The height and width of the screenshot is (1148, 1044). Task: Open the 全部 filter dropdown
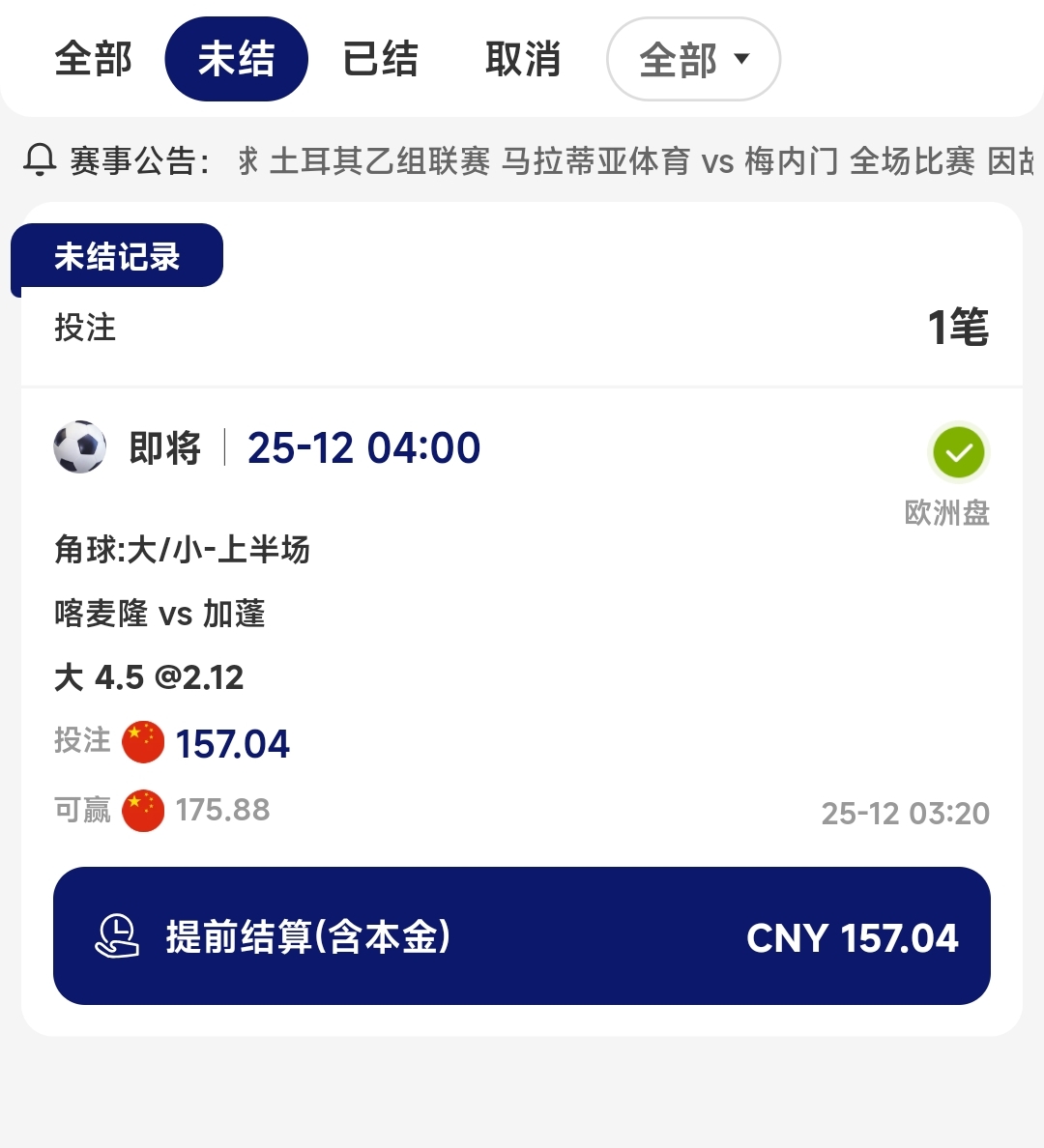point(693,59)
